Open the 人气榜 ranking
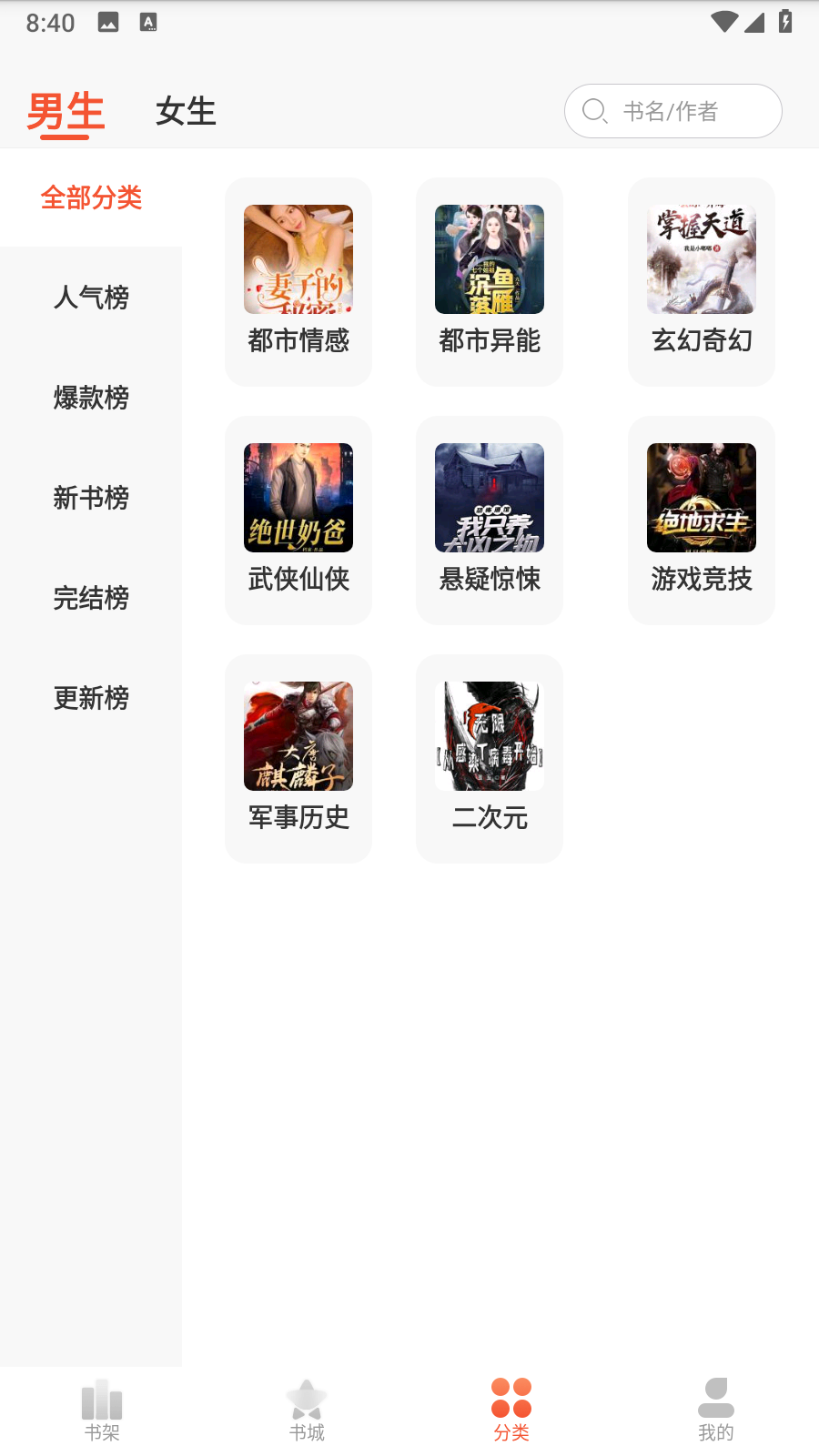819x1456 pixels. [x=91, y=298]
